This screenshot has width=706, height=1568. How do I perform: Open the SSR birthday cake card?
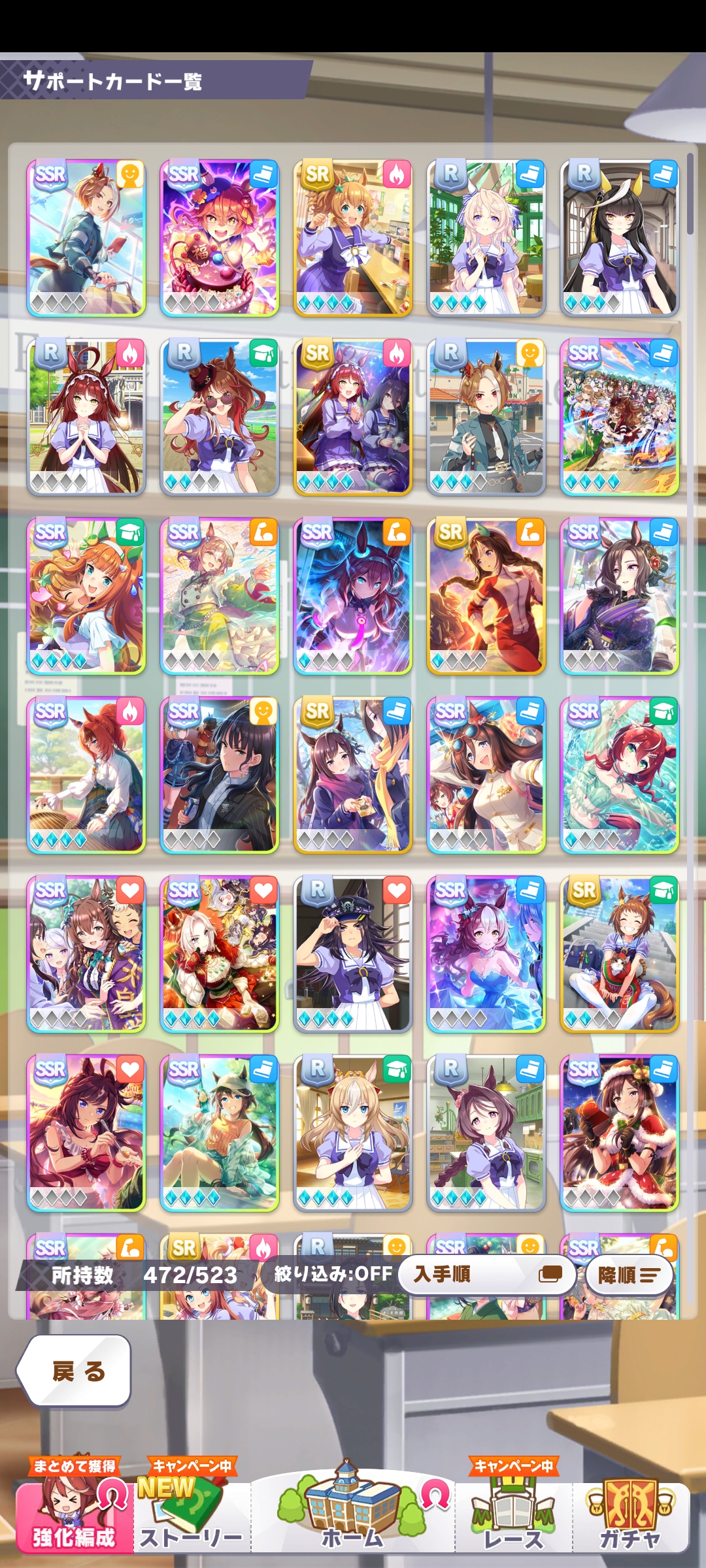[220, 238]
